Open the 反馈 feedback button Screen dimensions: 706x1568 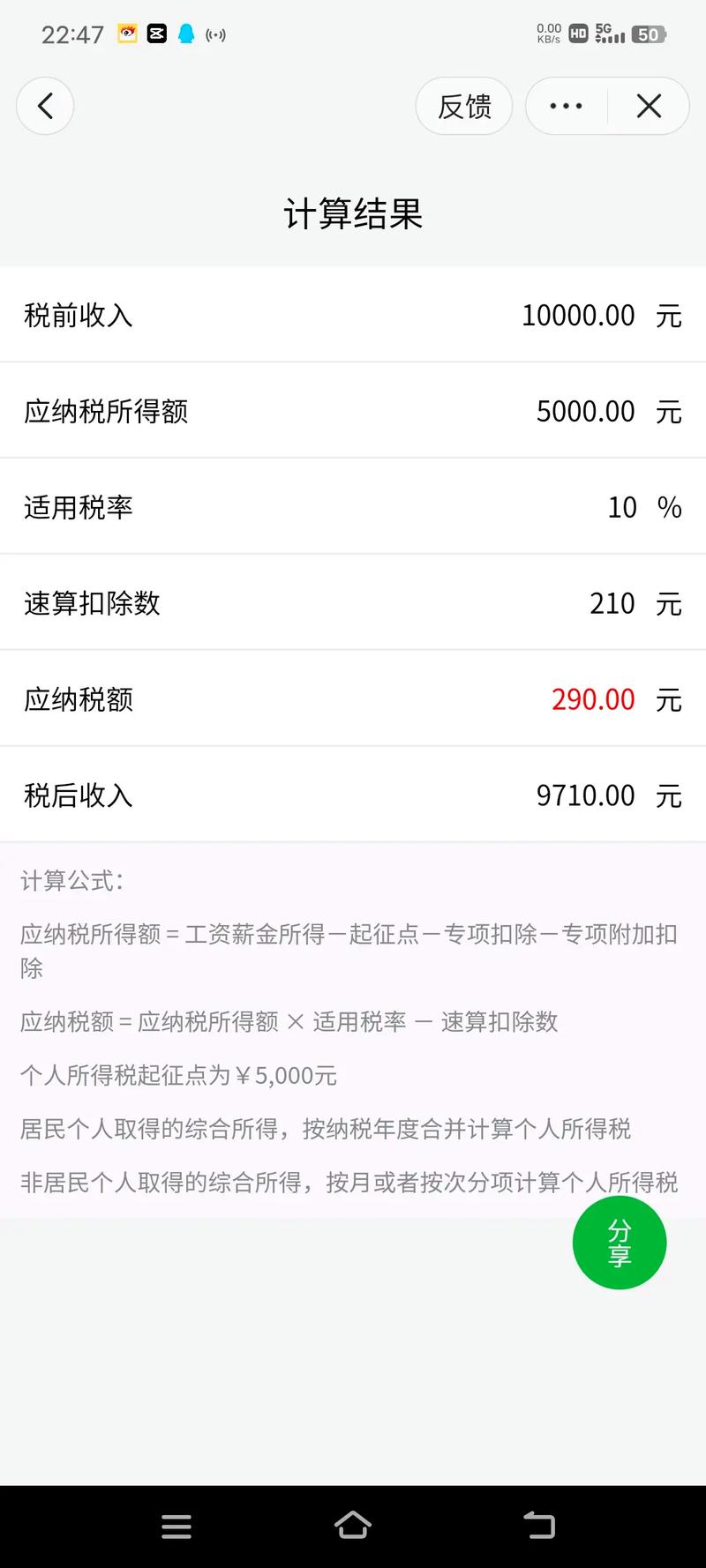(x=464, y=106)
